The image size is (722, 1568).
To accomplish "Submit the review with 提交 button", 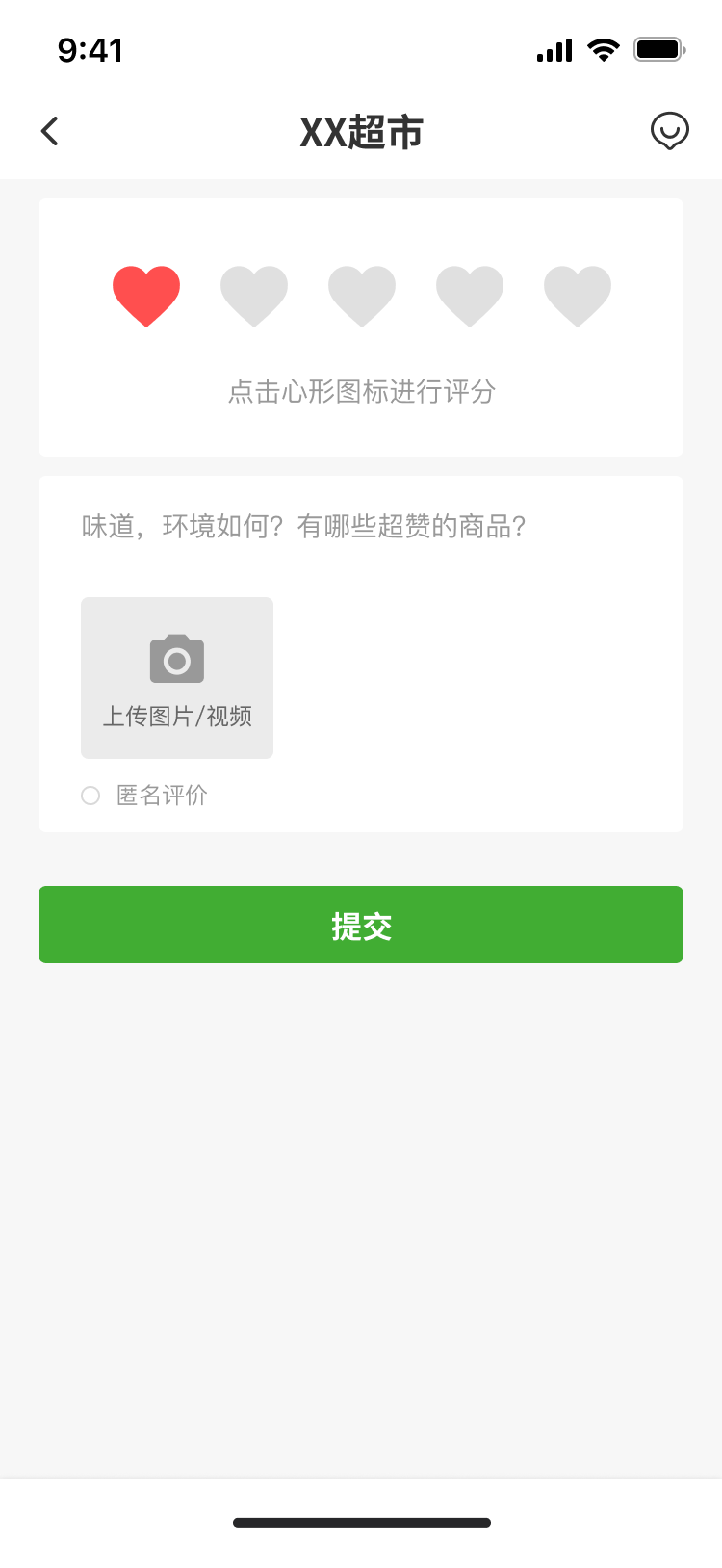I will click(x=361, y=925).
